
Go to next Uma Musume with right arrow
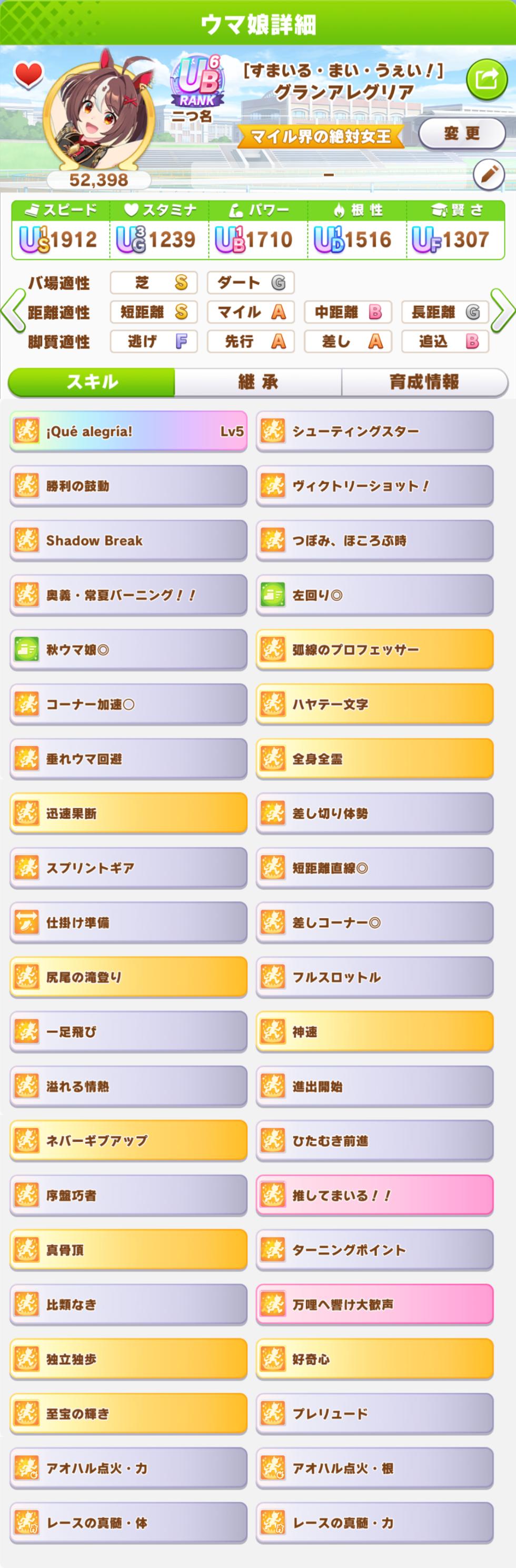(x=503, y=311)
